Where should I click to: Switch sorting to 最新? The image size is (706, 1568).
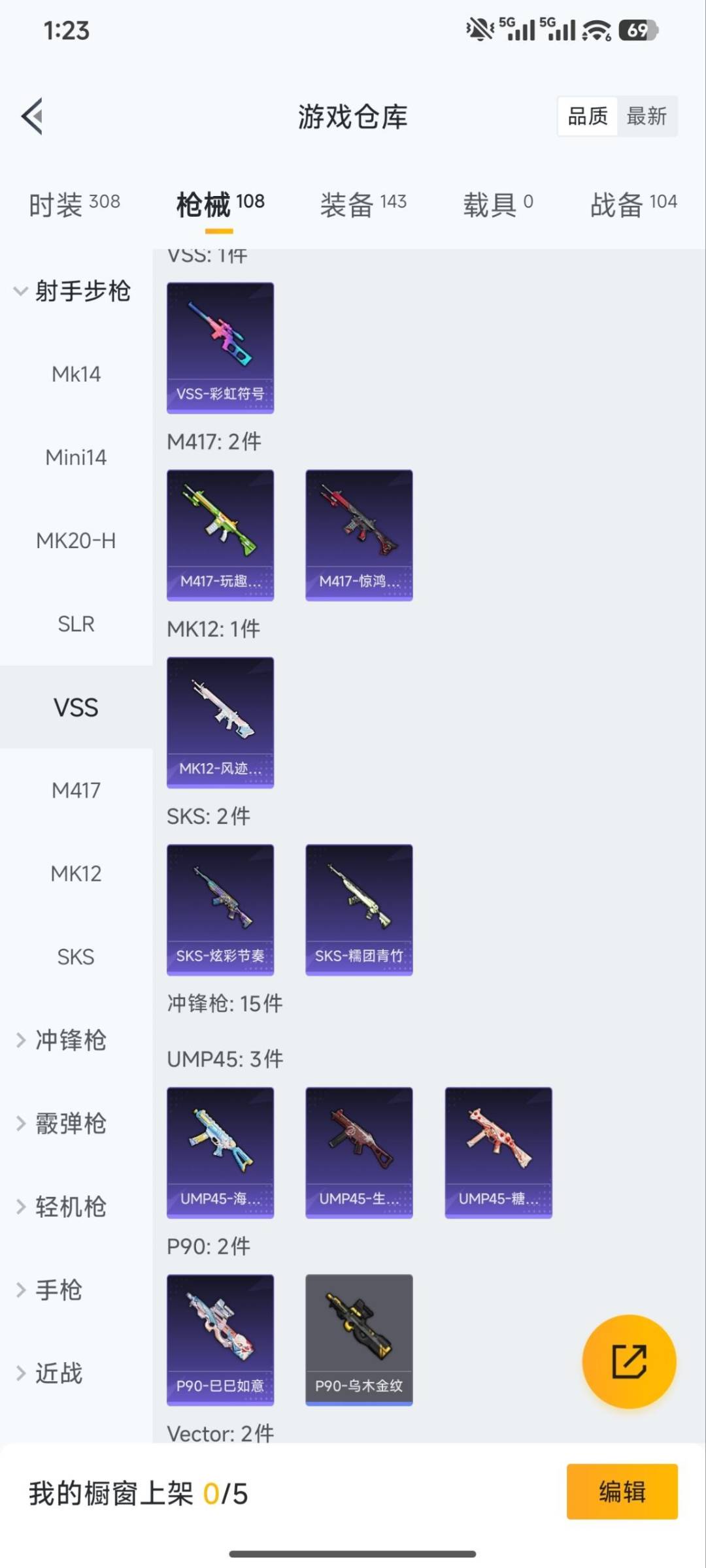tap(647, 116)
